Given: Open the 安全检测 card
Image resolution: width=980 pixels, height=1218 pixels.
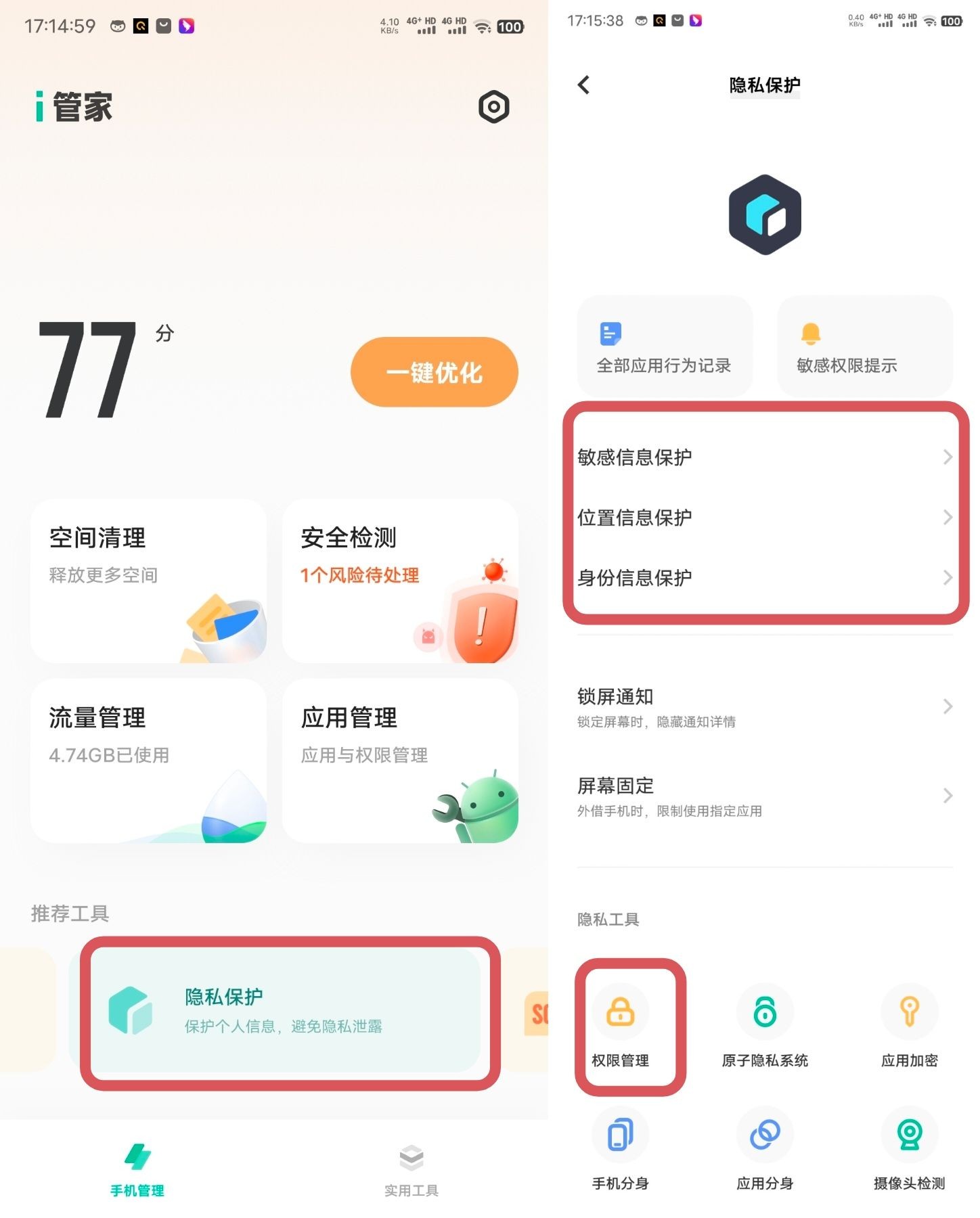Looking at the screenshot, I should (x=400, y=581).
